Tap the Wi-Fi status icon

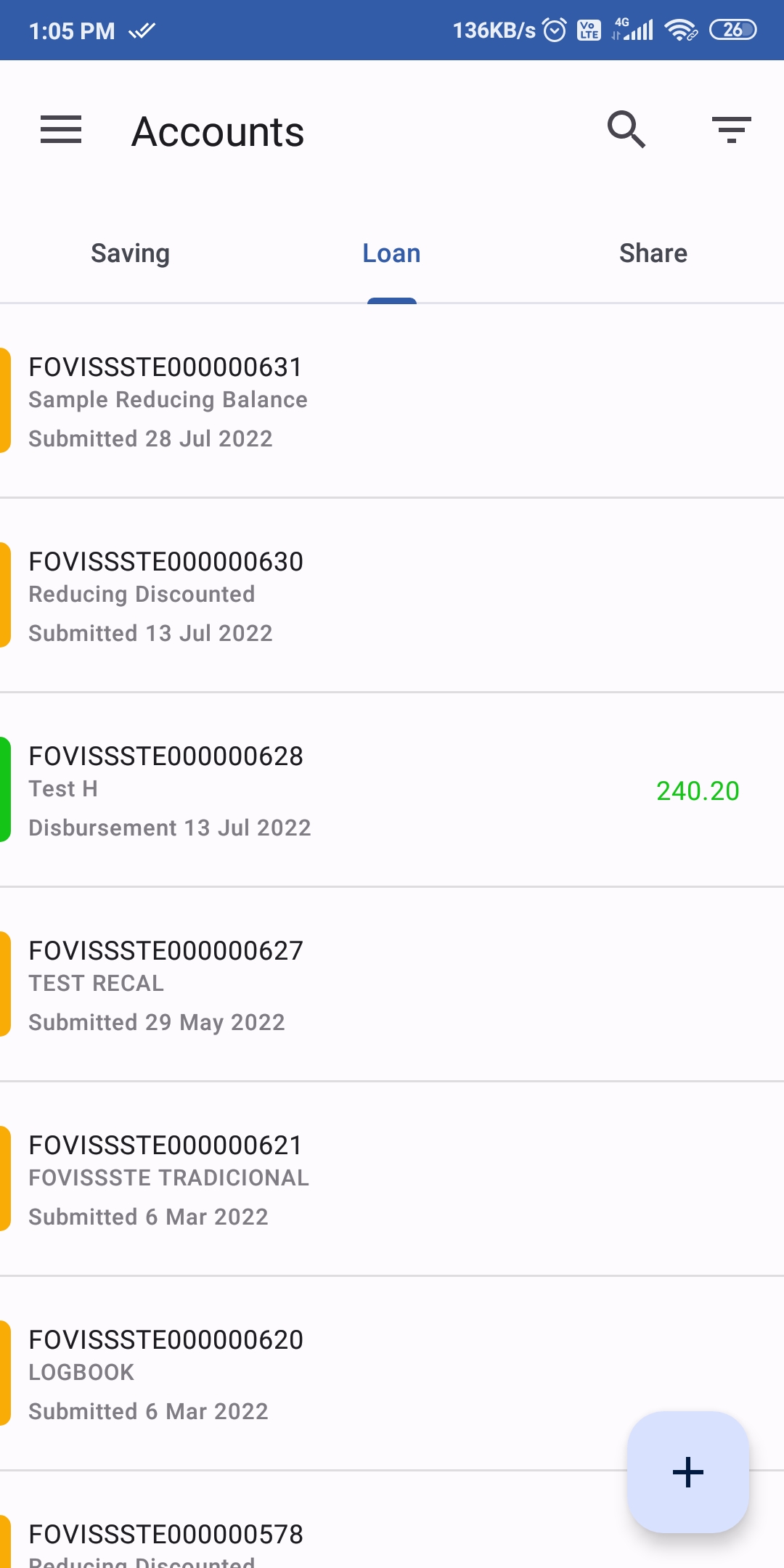679,30
